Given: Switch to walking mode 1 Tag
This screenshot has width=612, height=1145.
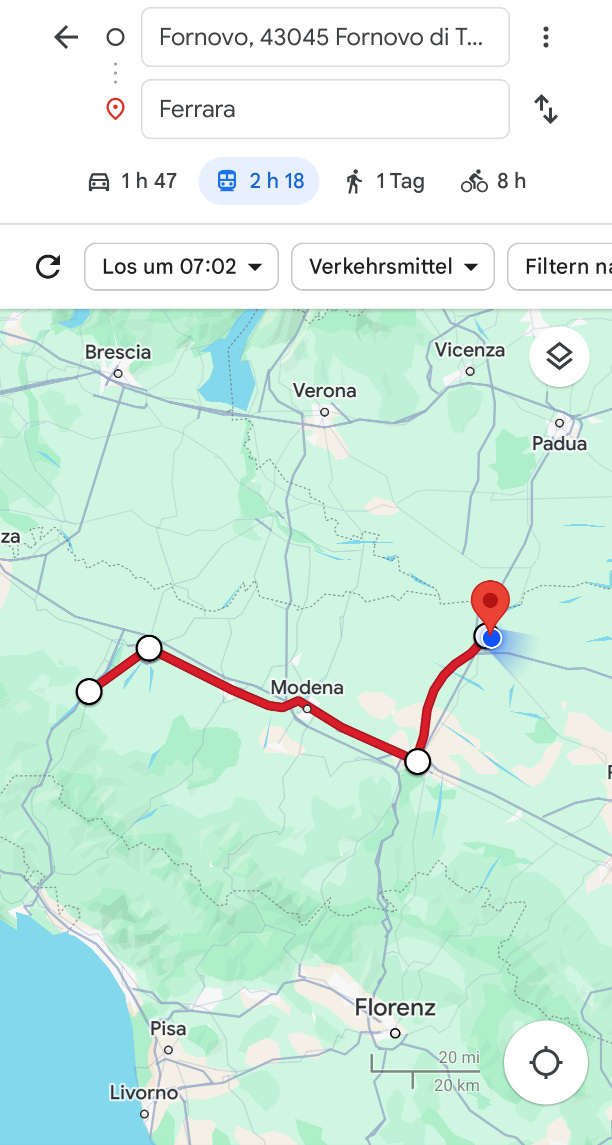Looking at the screenshot, I should point(385,181).
